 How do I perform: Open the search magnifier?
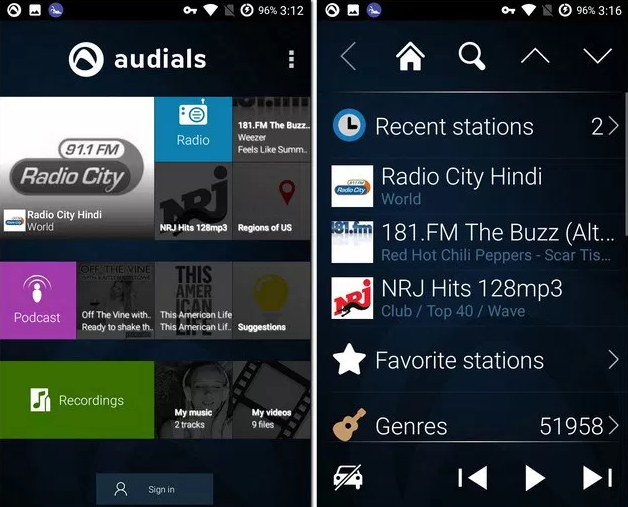tap(471, 56)
